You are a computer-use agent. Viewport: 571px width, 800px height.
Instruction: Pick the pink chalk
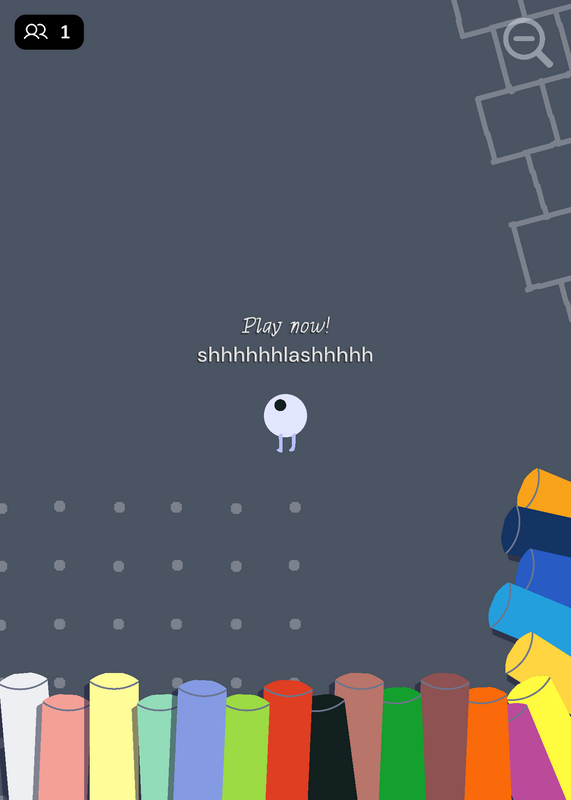pyautogui.click(x=64, y=747)
